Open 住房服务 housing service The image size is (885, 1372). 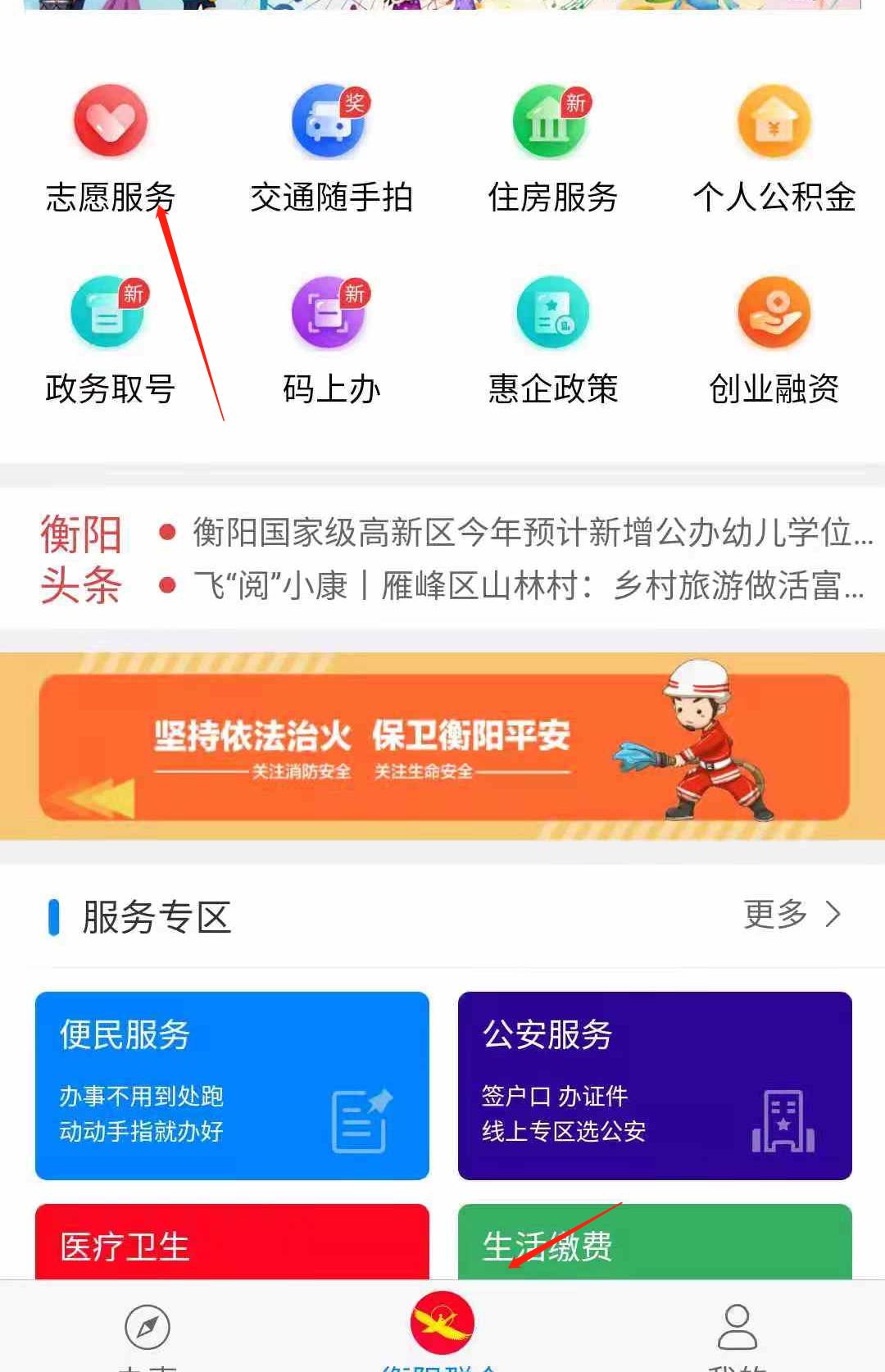click(x=552, y=148)
